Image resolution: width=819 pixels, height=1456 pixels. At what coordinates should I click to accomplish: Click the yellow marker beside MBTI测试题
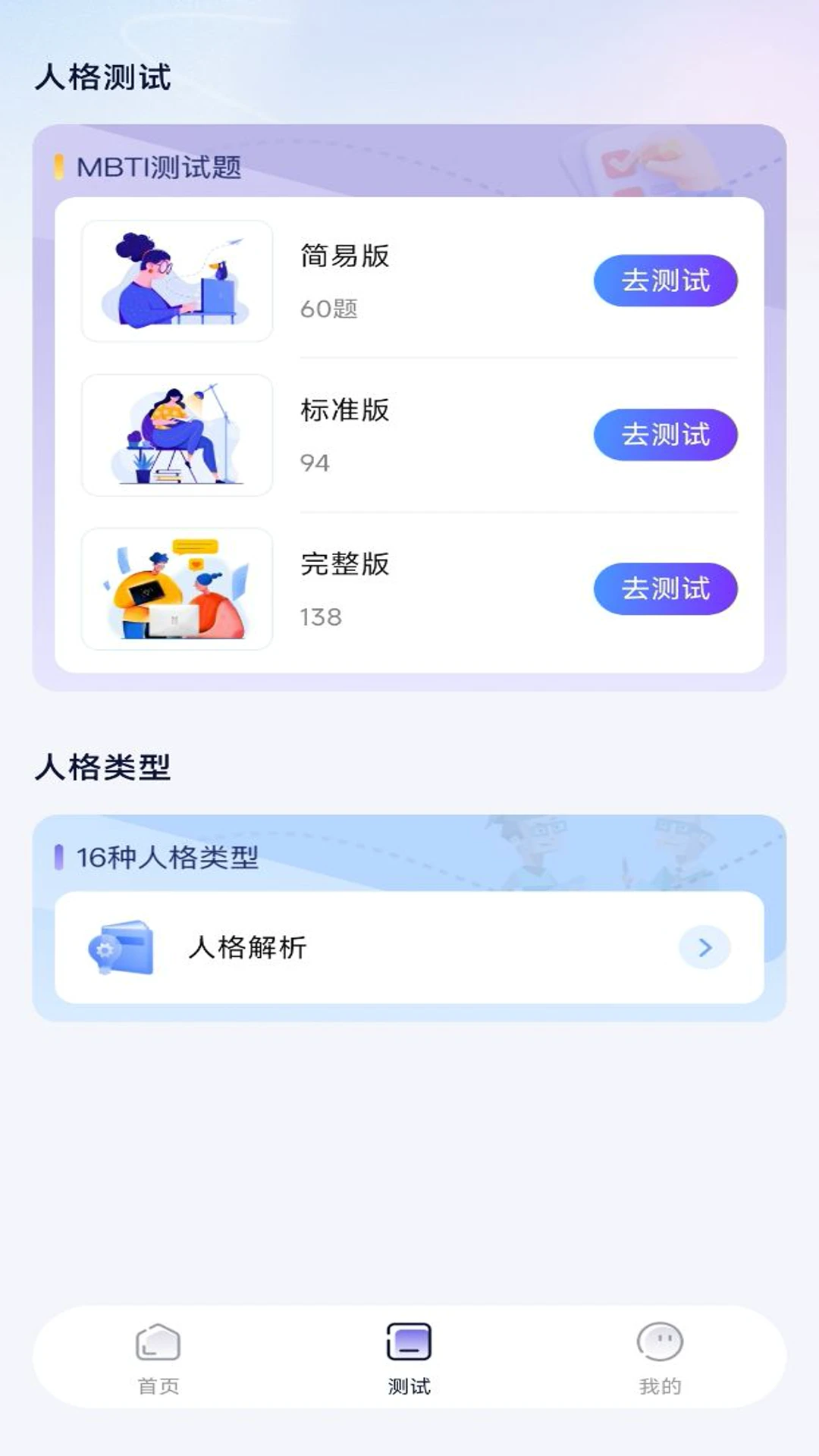point(61,166)
